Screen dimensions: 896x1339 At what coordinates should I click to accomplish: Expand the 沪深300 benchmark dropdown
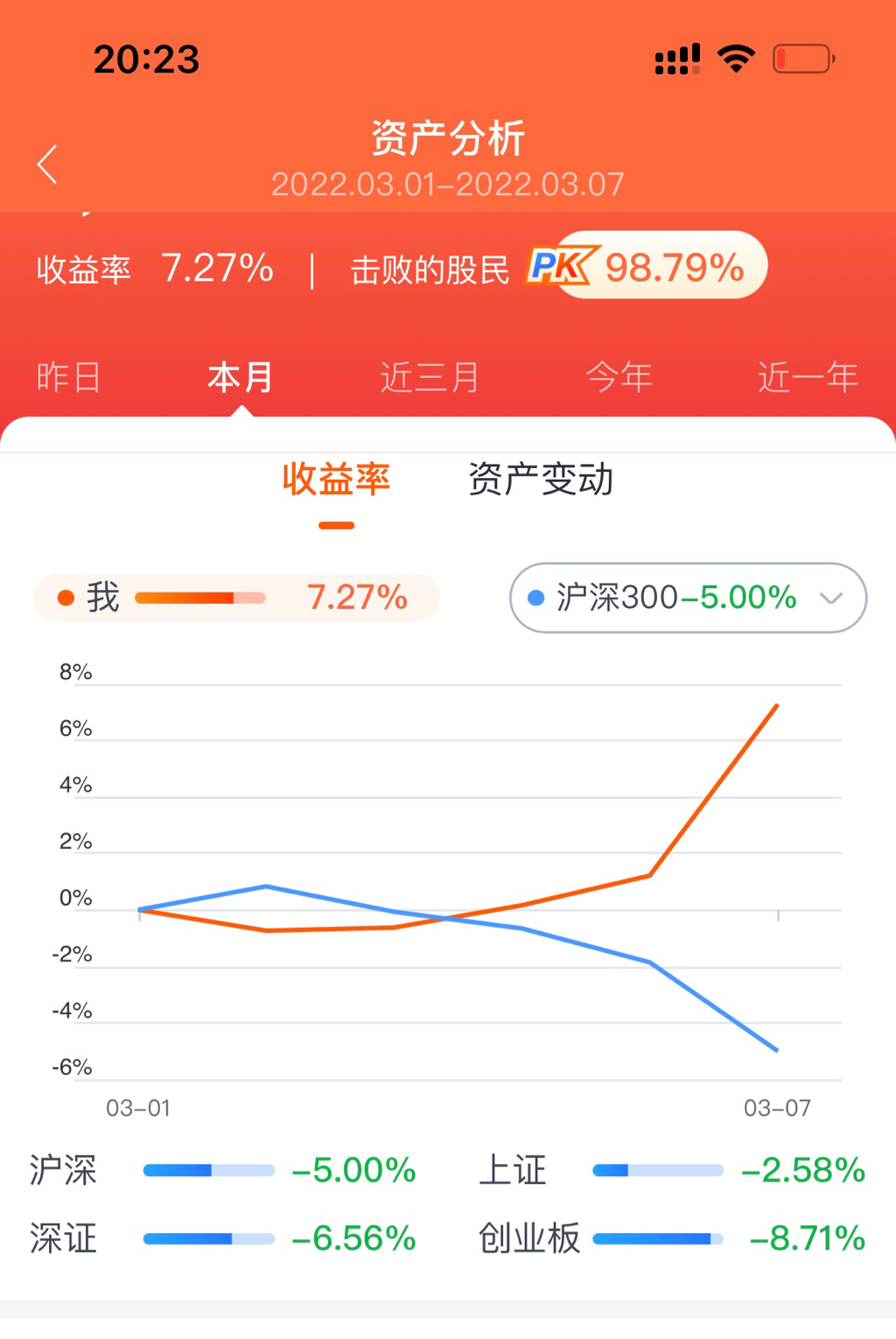(688, 598)
